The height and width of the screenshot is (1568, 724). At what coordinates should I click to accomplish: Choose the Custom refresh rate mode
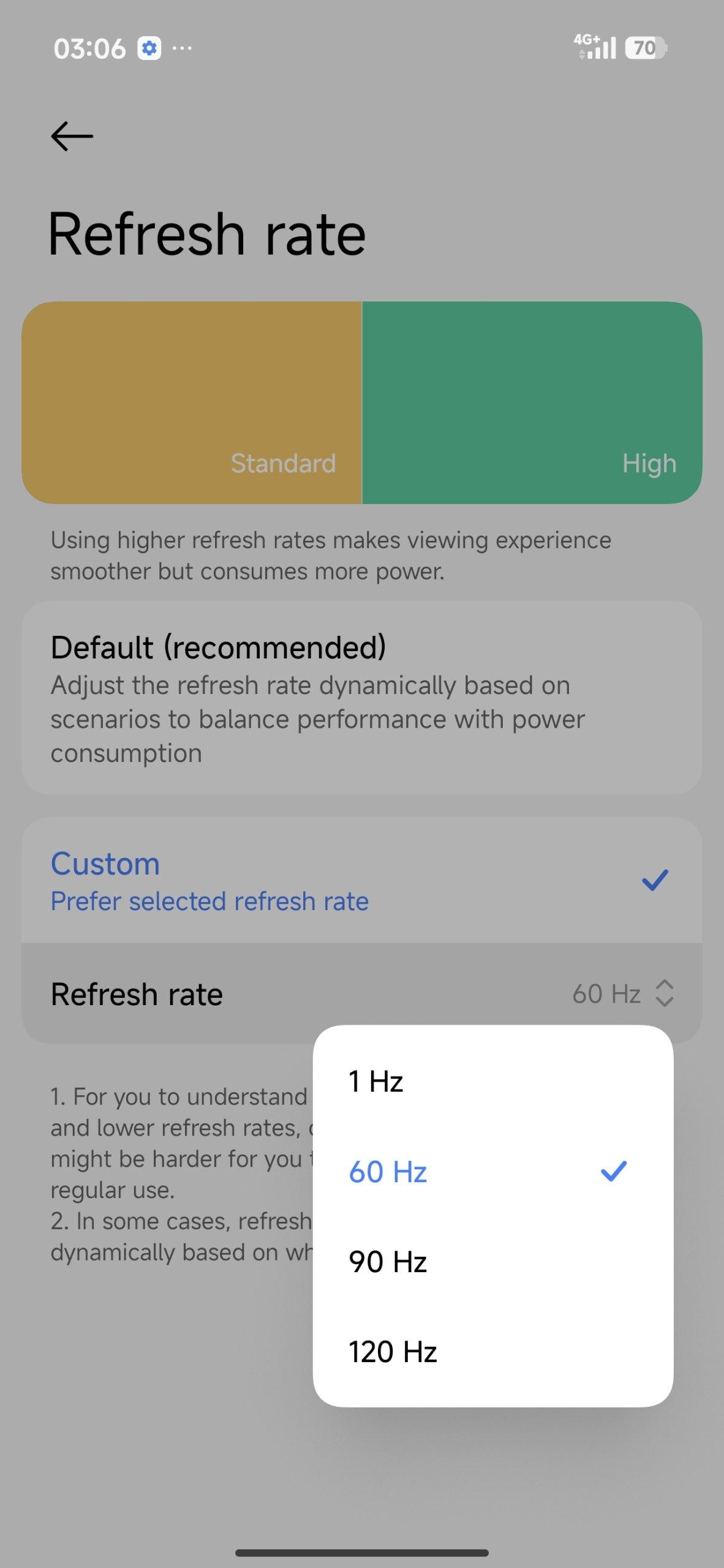tap(361, 881)
